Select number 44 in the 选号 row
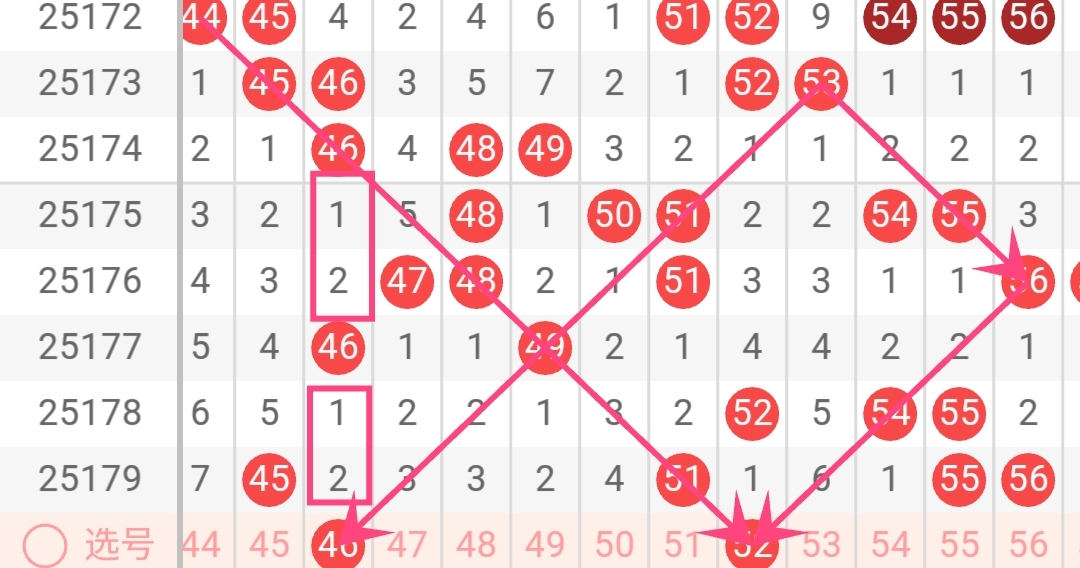This screenshot has width=1080, height=568. 202,545
